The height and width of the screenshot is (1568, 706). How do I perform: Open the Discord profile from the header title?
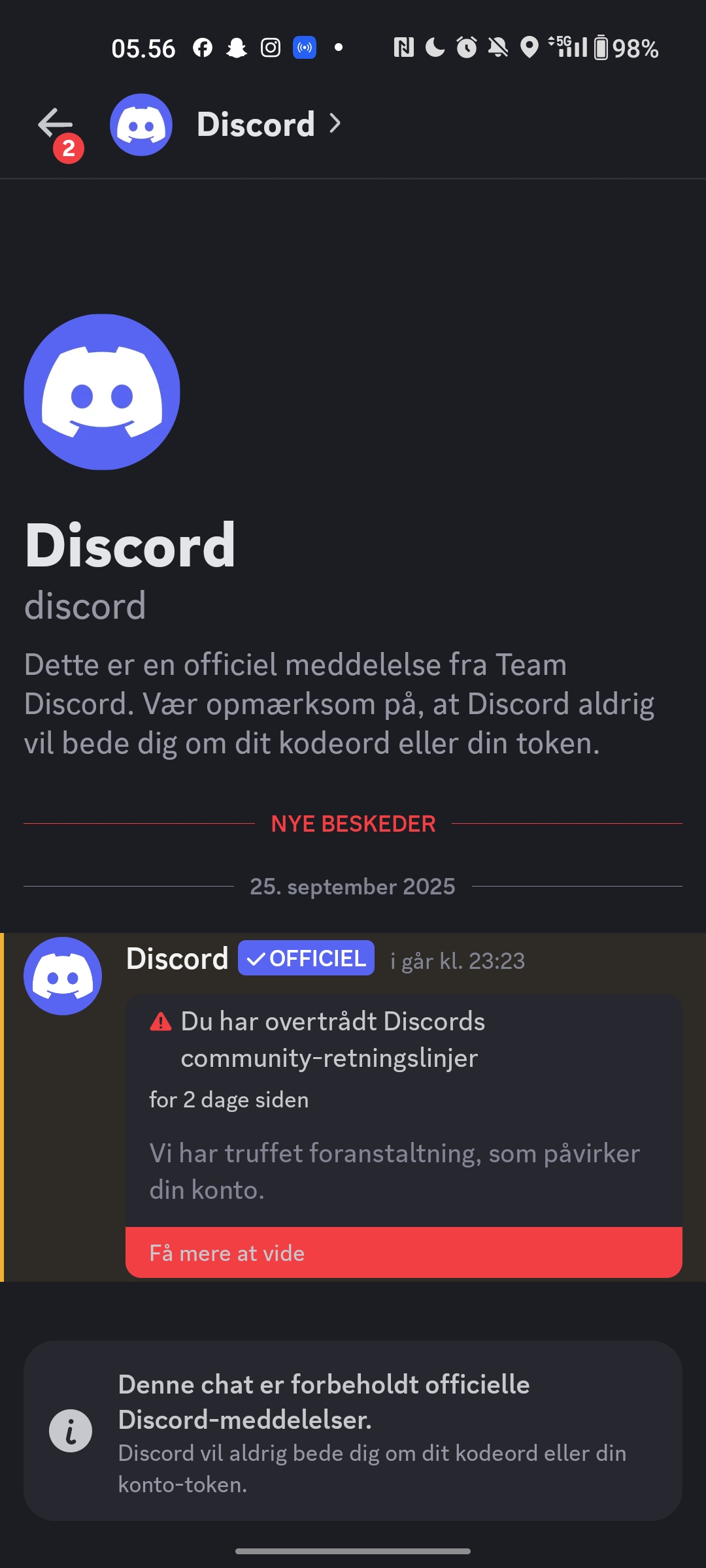pyautogui.click(x=269, y=124)
